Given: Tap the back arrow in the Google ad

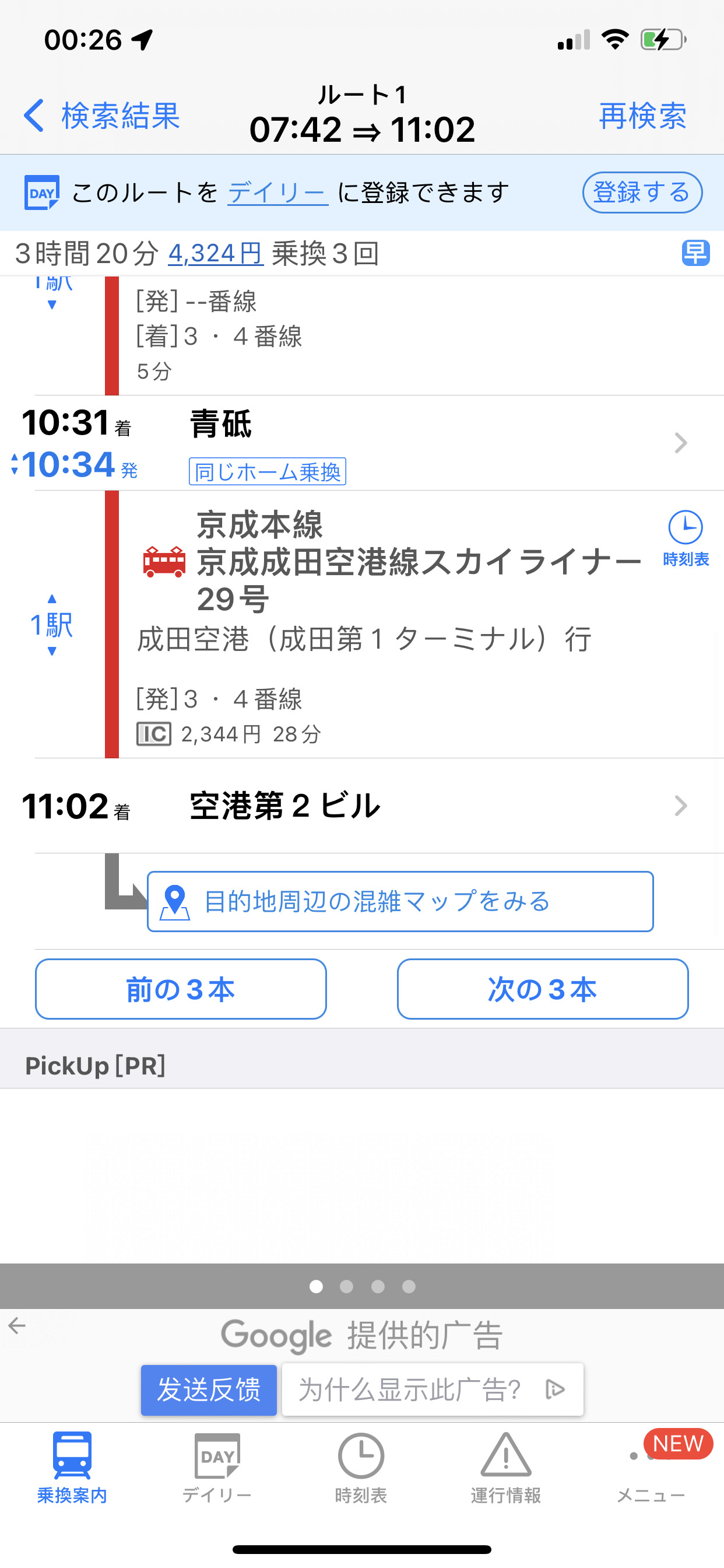Looking at the screenshot, I should tap(17, 1325).
